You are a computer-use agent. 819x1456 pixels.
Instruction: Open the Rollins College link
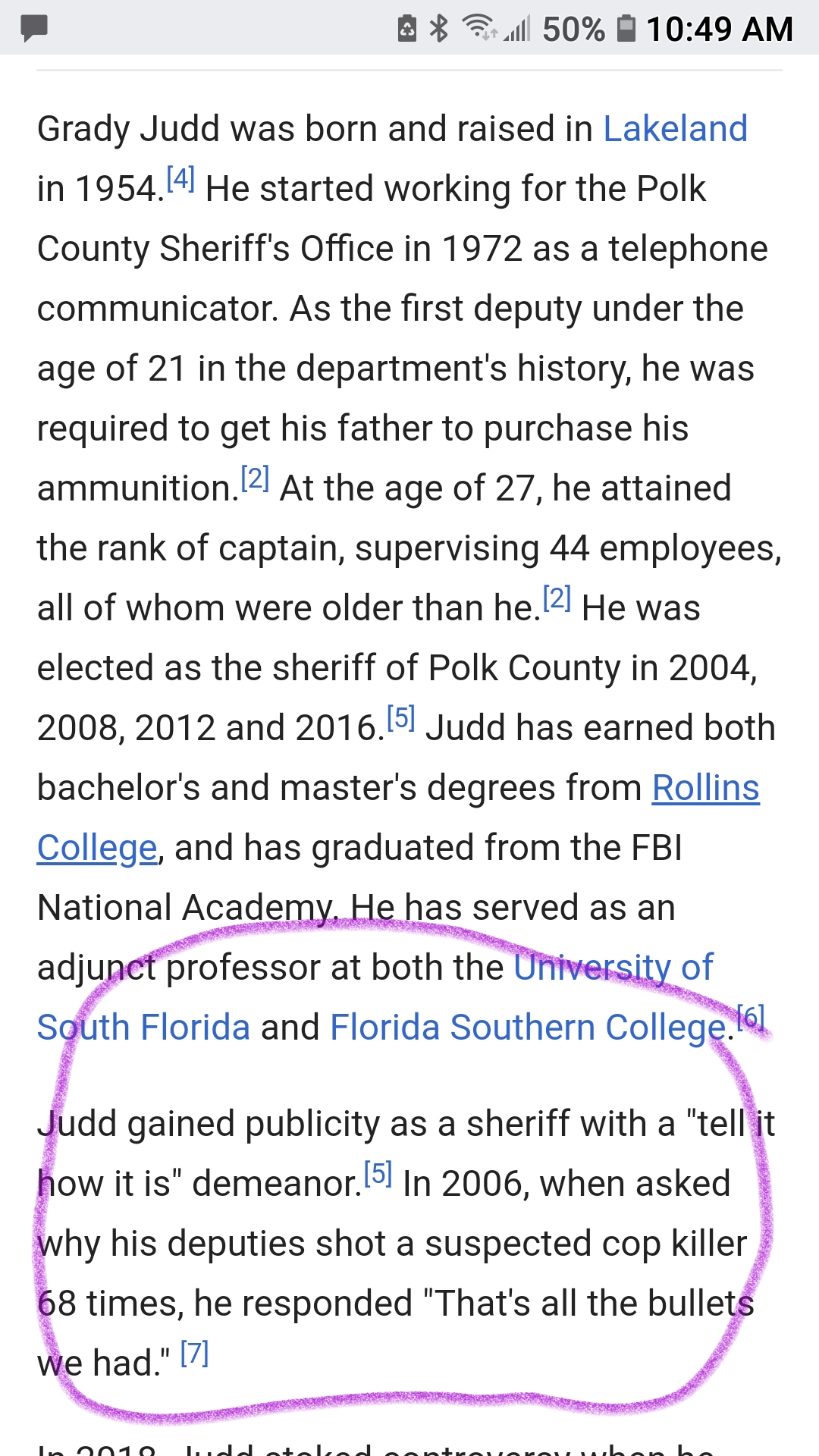(x=705, y=788)
